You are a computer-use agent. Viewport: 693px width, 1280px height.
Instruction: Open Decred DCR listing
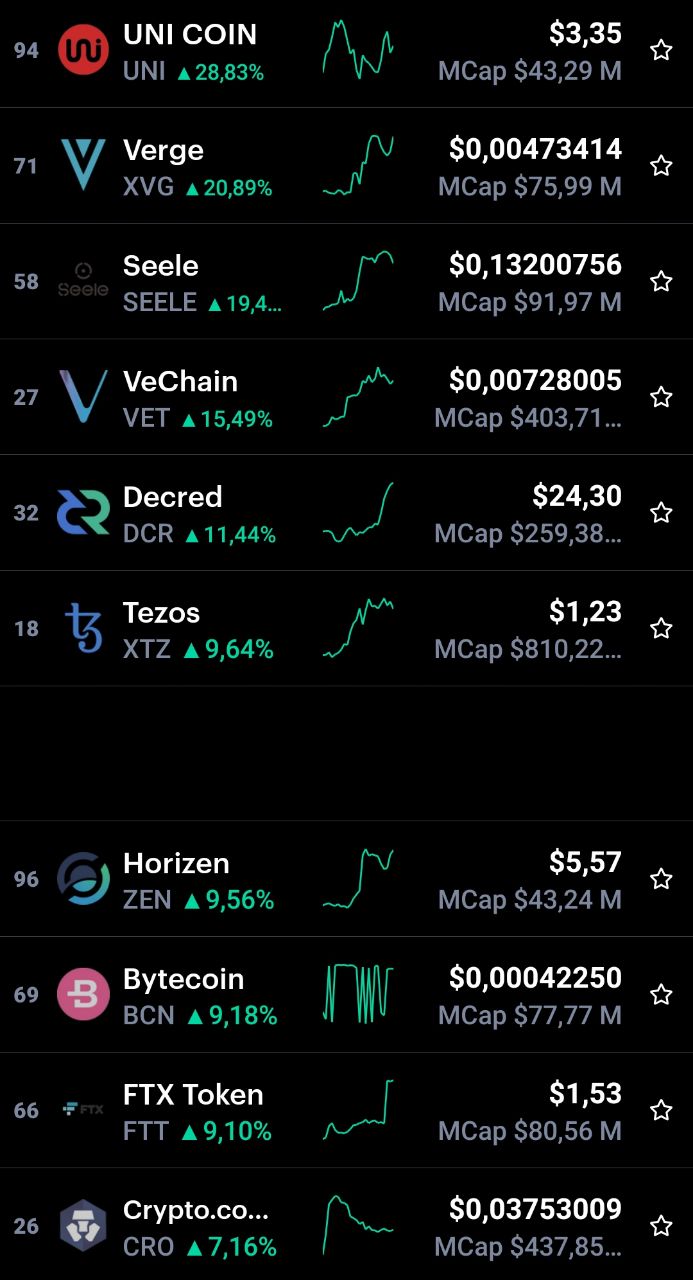pos(346,513)
